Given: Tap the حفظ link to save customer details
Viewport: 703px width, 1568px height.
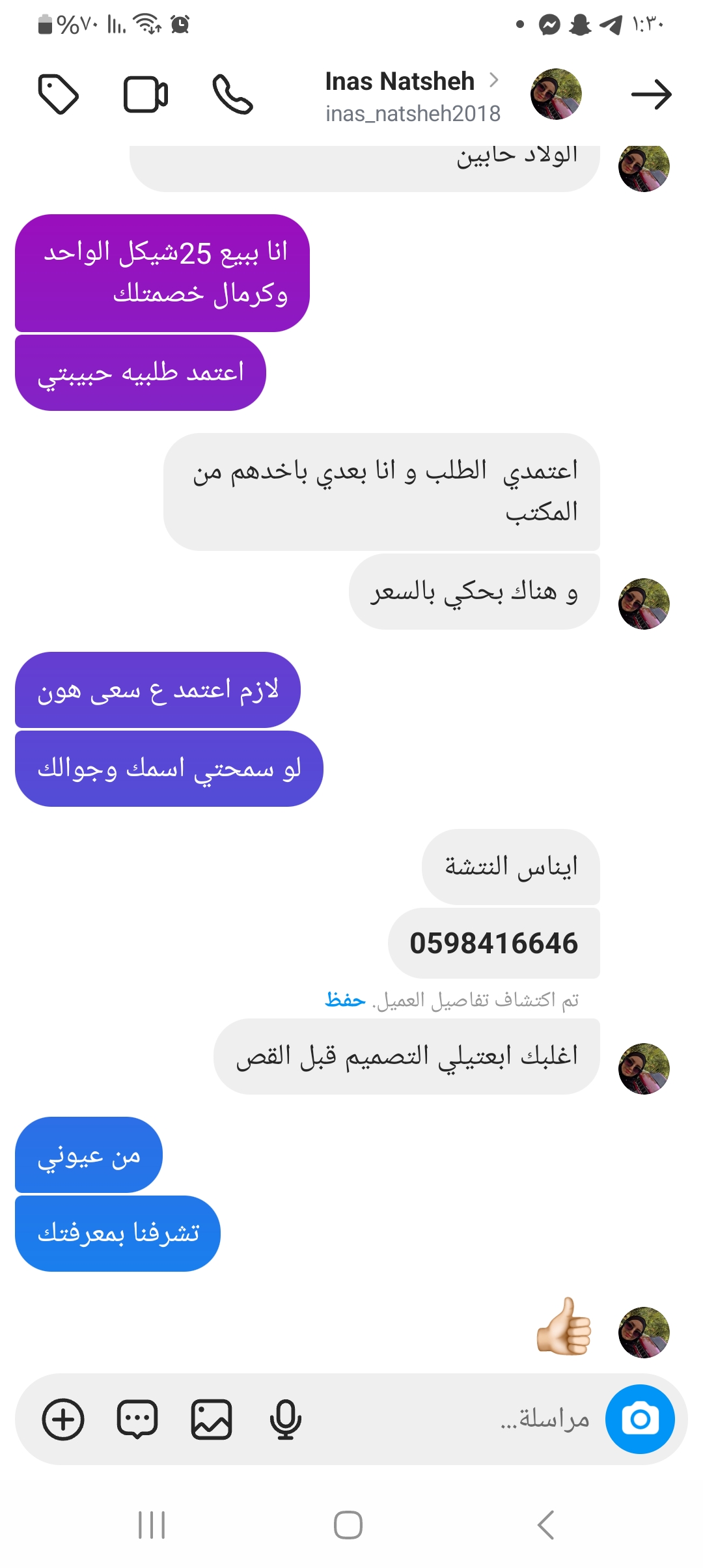Looking at the screenshot, I should pos(345,1000).
